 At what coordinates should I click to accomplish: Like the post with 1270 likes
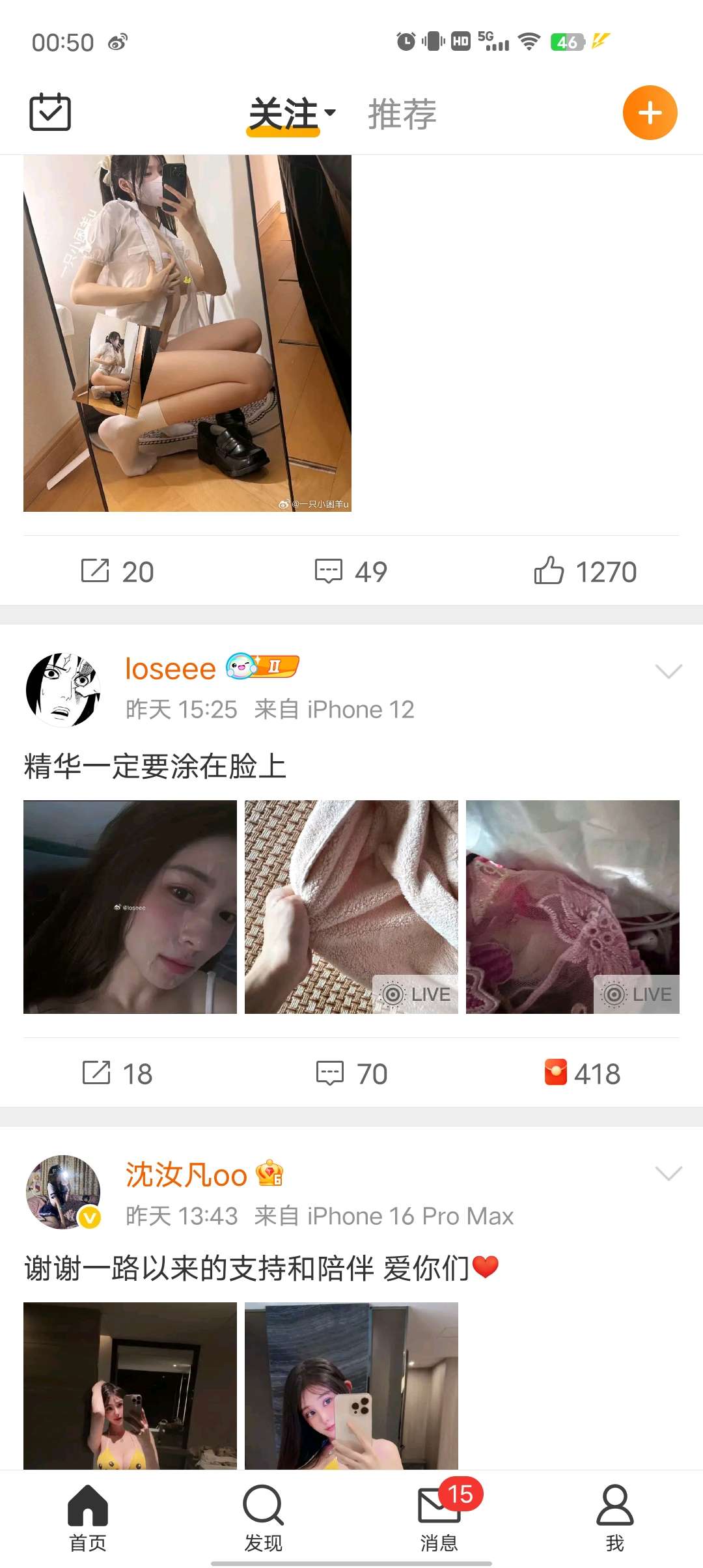point(585,571)
